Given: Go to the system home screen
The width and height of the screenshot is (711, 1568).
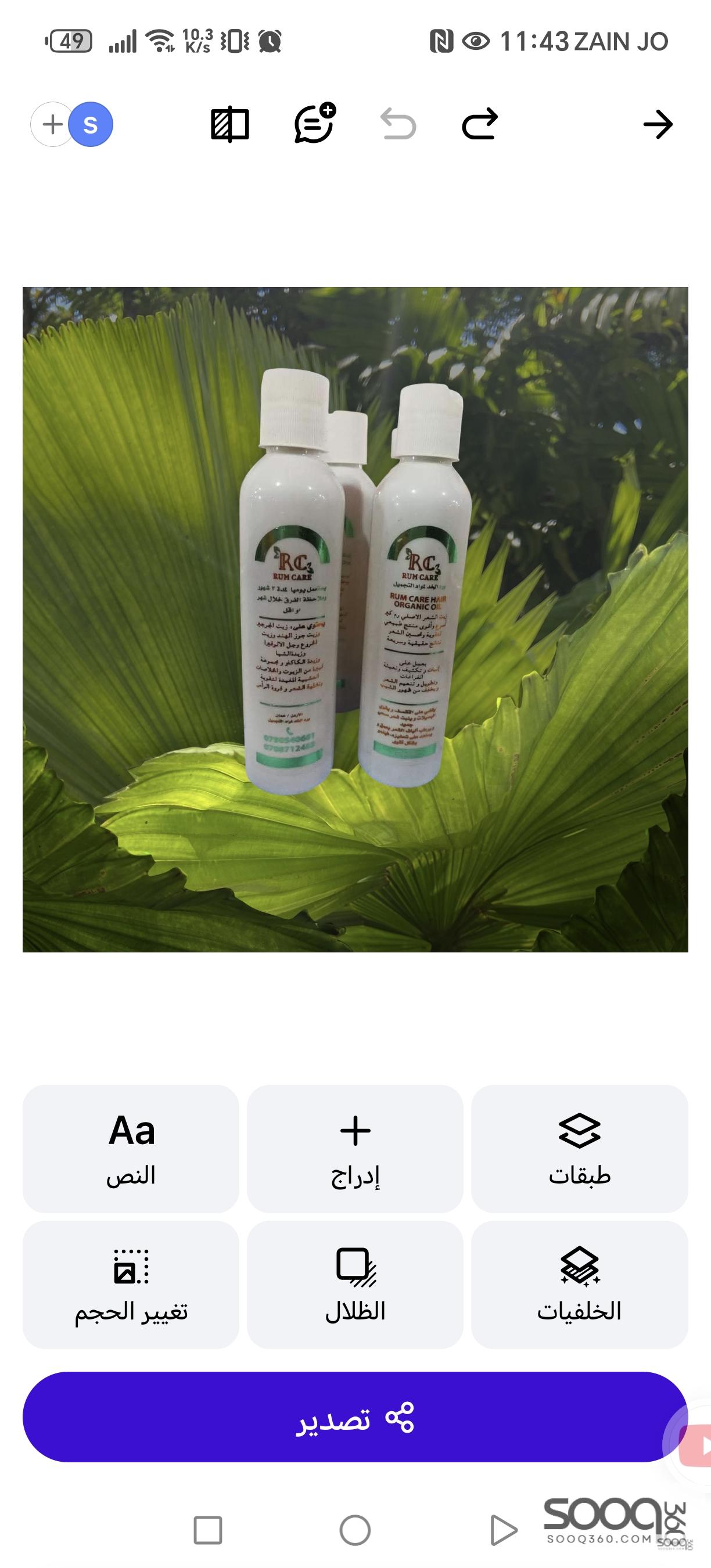Looking at the screenshot, I should click(x=355, y=1530).
